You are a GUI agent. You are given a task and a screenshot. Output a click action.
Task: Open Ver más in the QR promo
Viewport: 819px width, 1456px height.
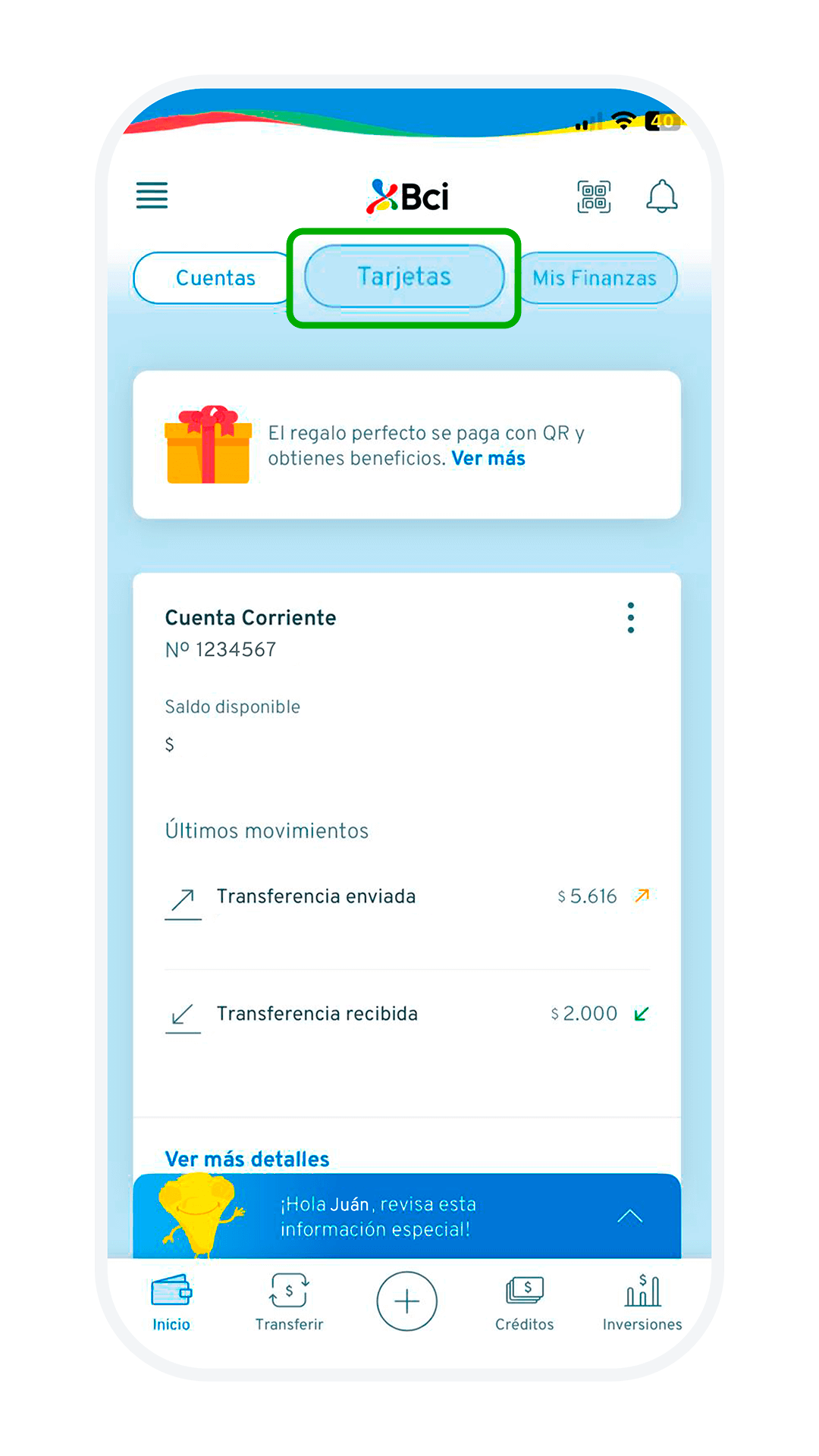tap(487, 458)
